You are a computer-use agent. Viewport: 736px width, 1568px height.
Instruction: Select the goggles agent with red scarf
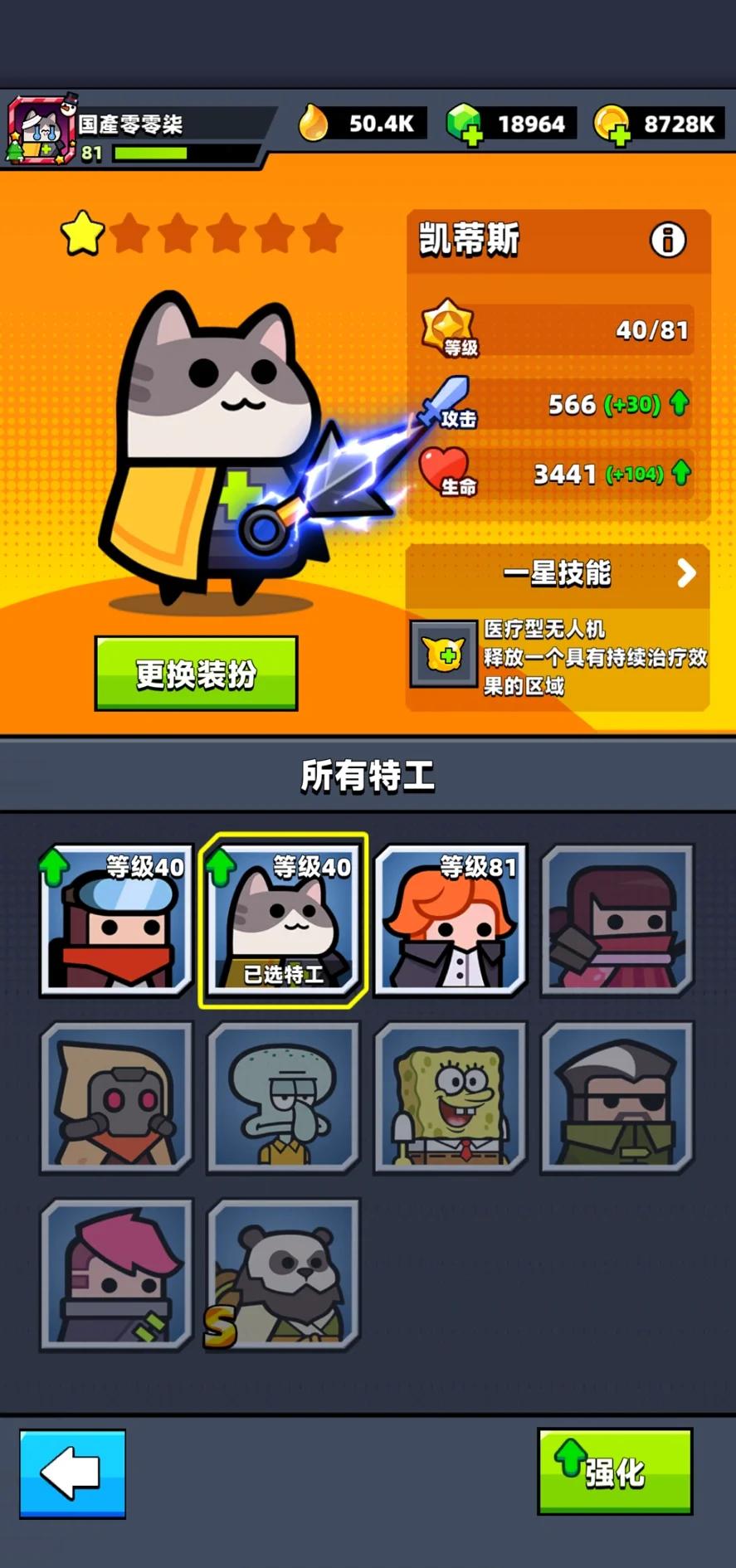[116, 919]
